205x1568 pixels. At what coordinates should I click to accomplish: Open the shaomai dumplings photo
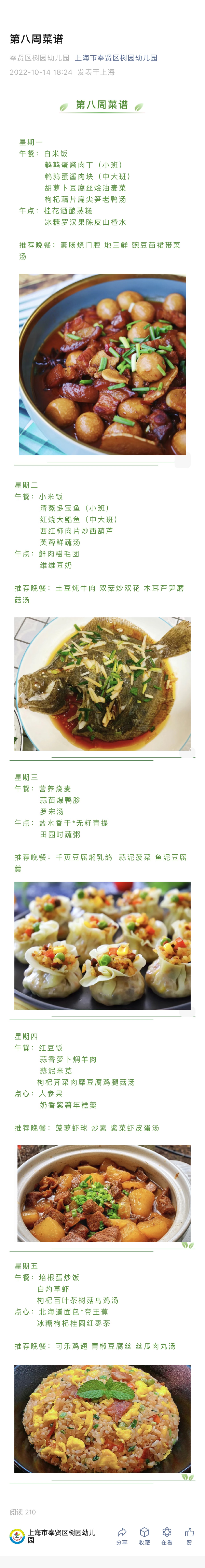(x=102, y=945)
